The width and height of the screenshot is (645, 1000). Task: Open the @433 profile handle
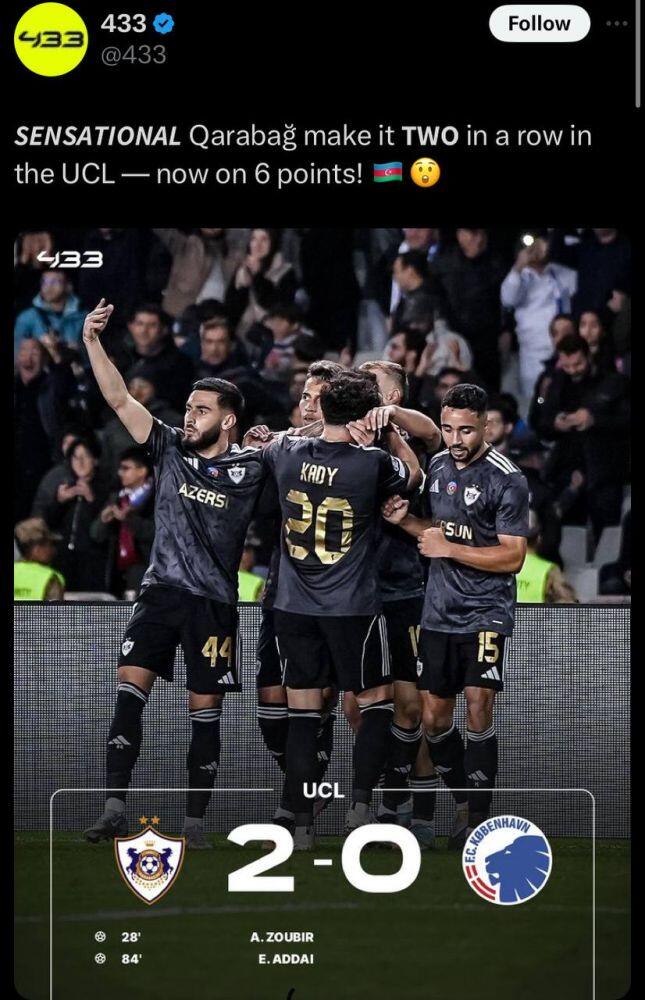tap(133, 55)
